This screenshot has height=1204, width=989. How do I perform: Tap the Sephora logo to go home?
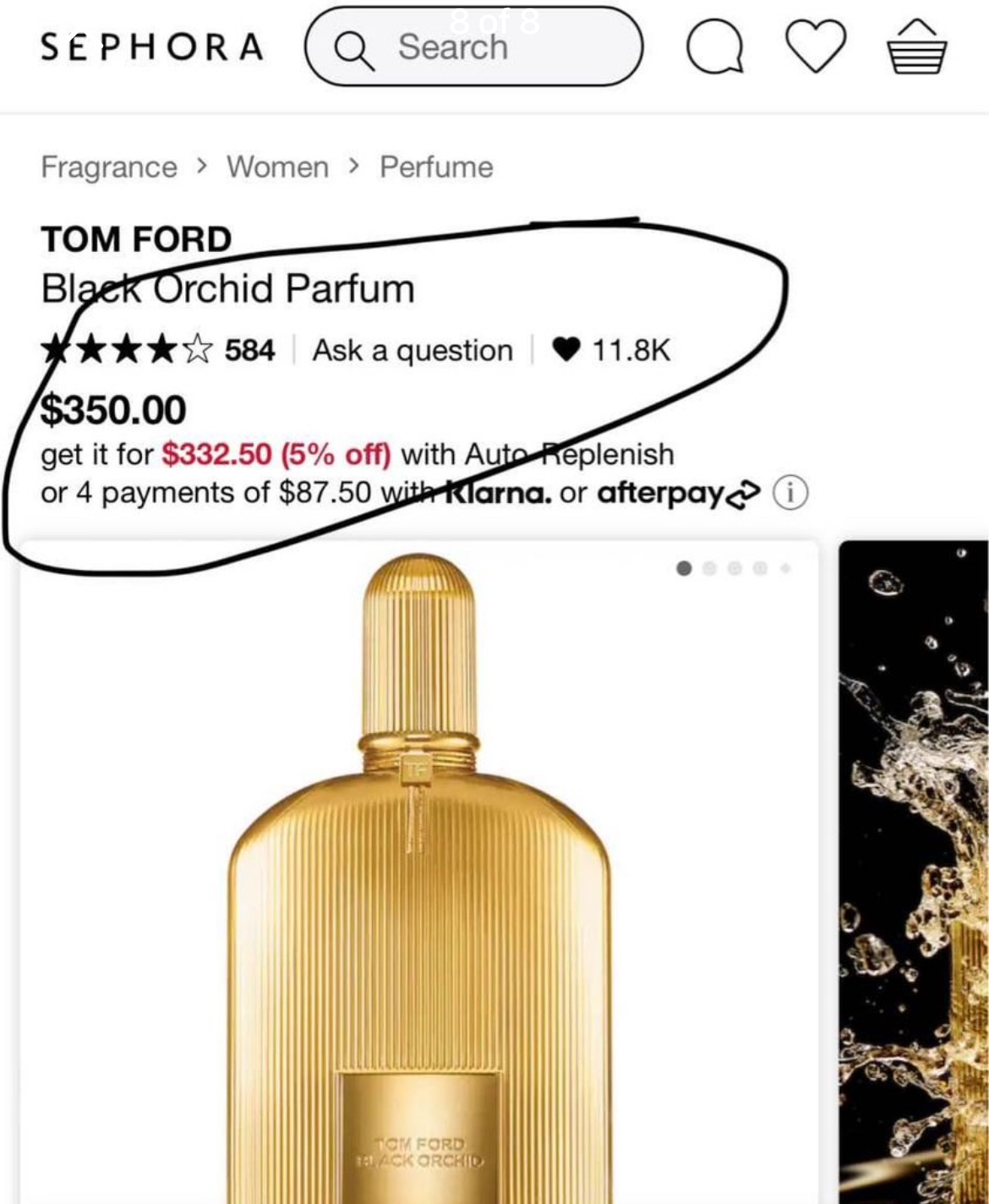152,47
